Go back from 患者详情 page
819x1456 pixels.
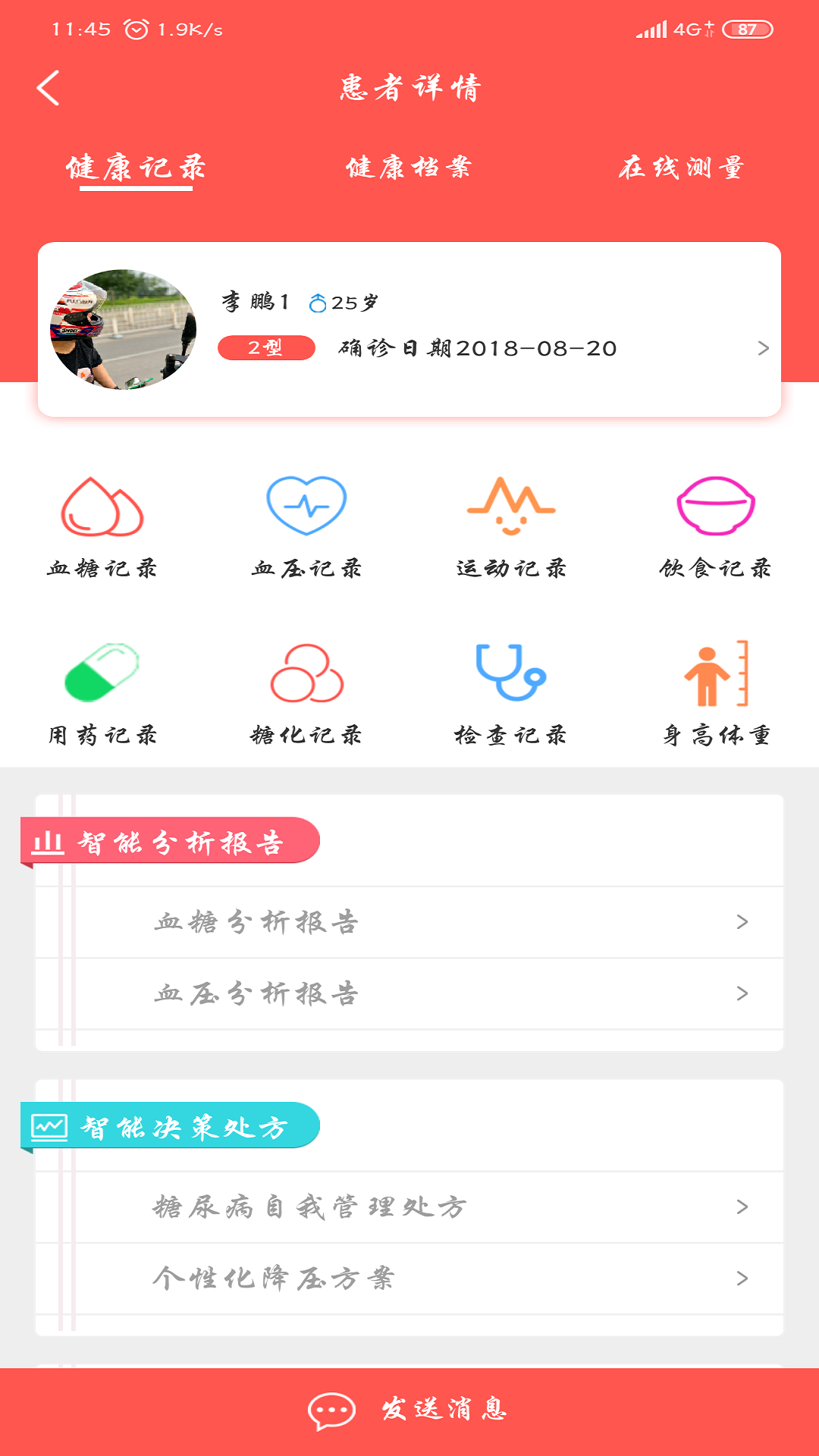tap(49, 88)
